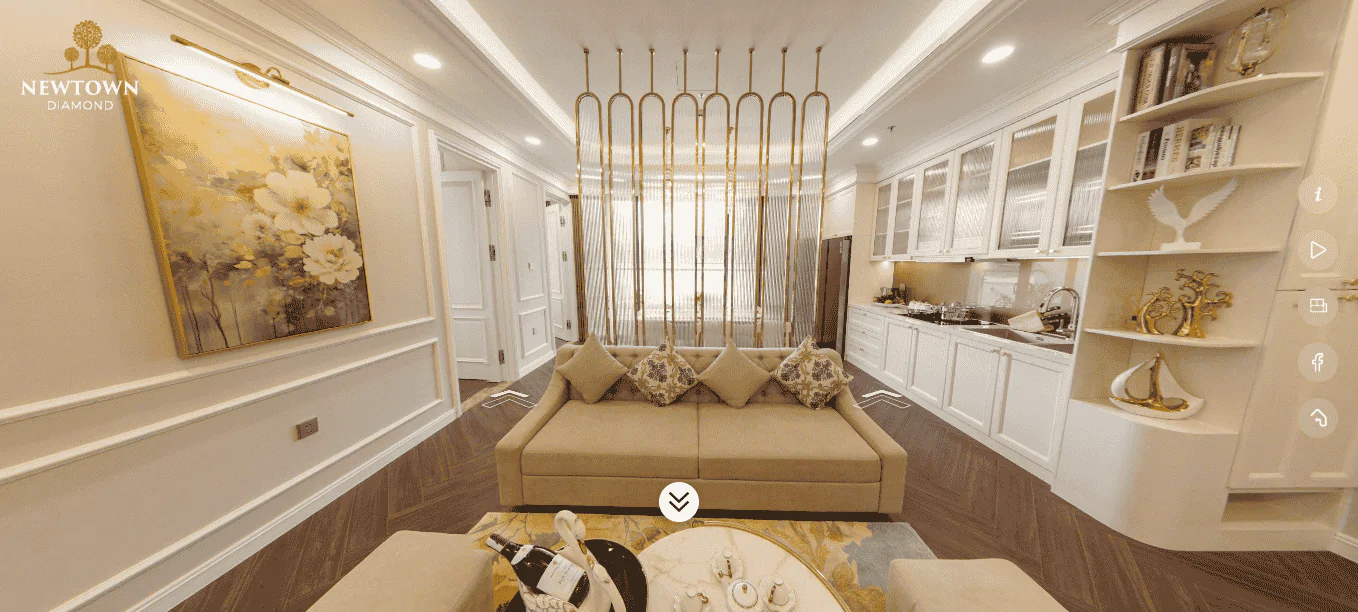1358x612 pixels.
Task: Move toward the kitchen via the right arrow hotspot
Action: pyautogui.click(x=882, y=398)
